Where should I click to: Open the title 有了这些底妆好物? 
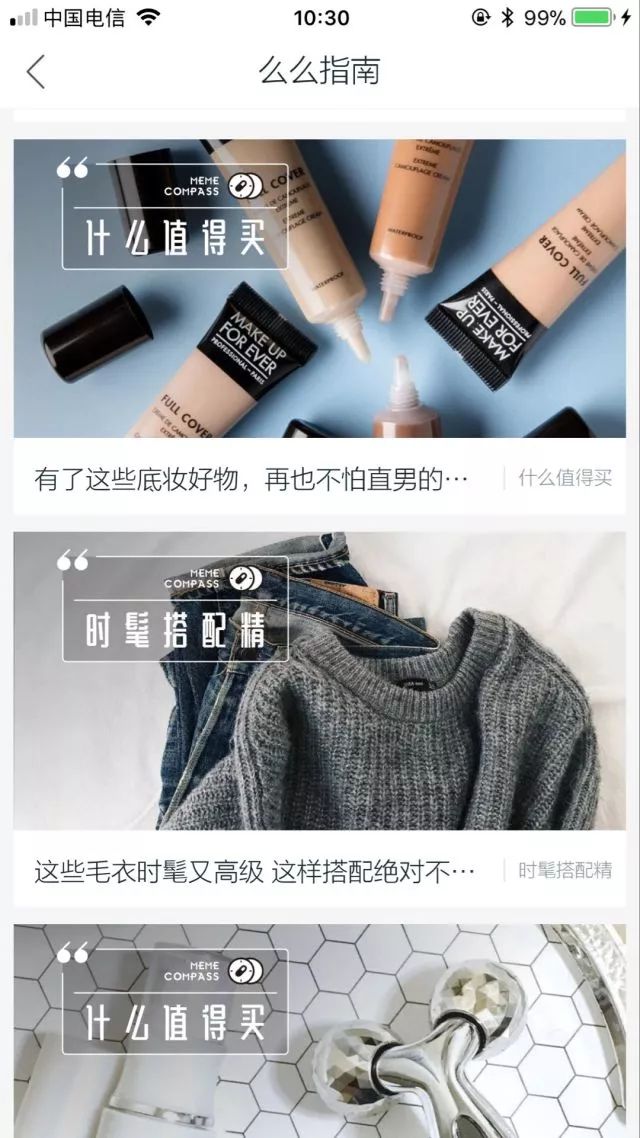252,479
